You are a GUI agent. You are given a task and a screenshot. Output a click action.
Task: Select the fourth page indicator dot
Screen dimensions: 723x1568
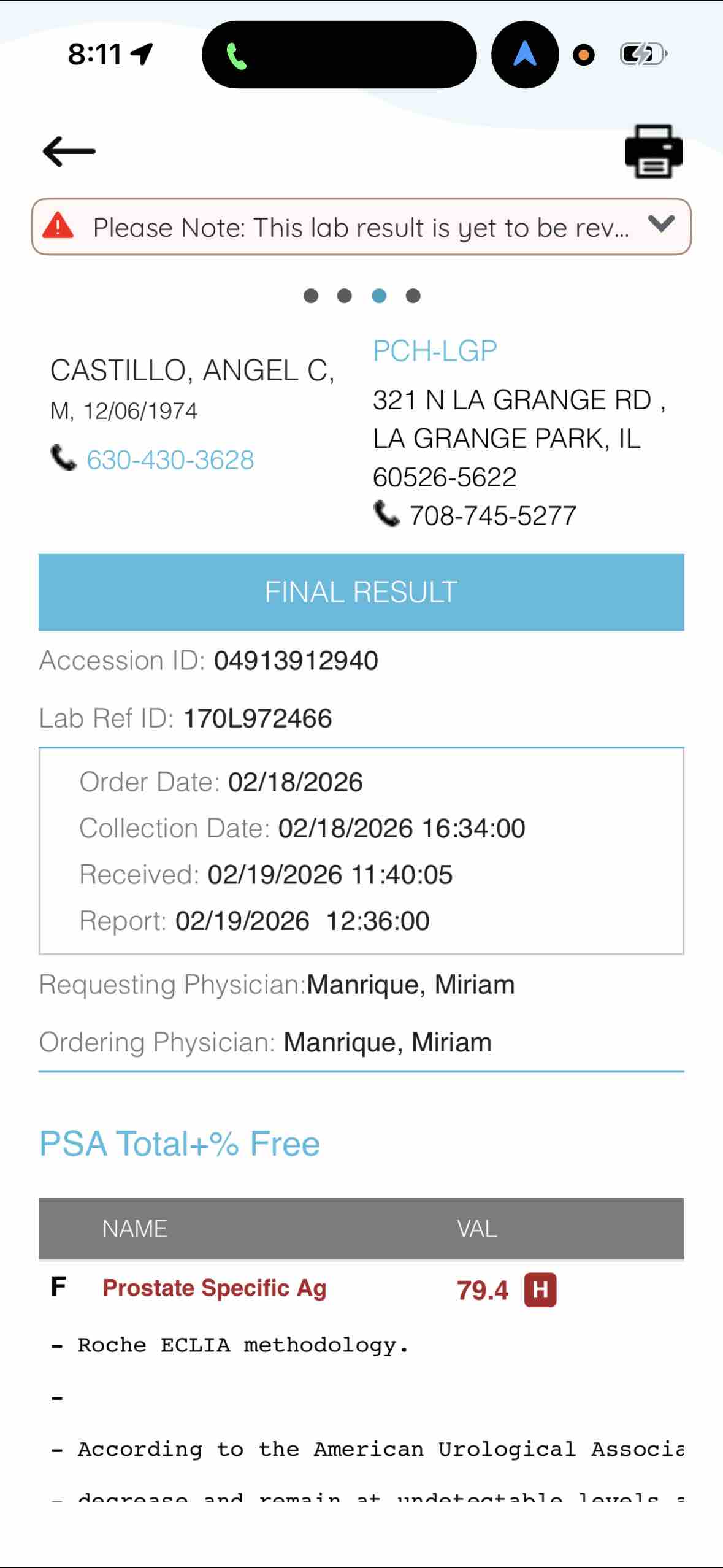click(x=413, y=296)
